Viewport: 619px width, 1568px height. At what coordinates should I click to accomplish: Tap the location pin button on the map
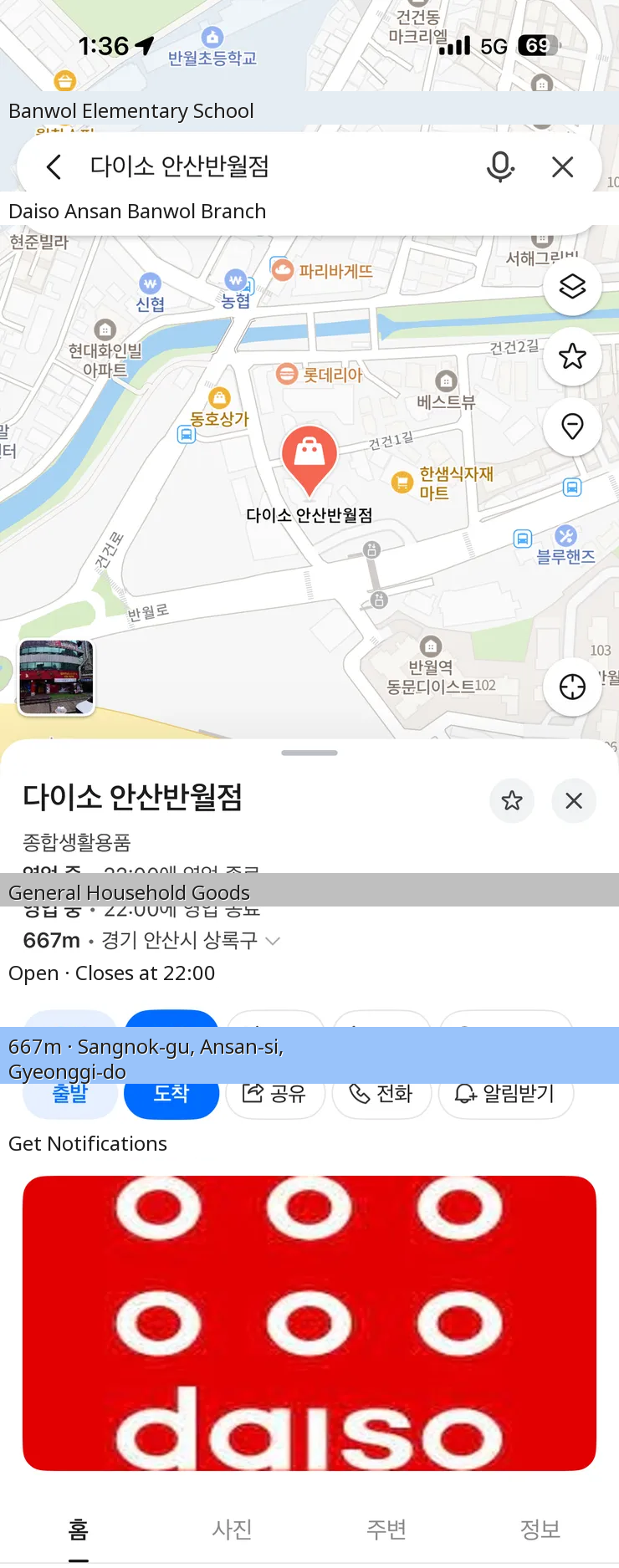coord(572,427)
